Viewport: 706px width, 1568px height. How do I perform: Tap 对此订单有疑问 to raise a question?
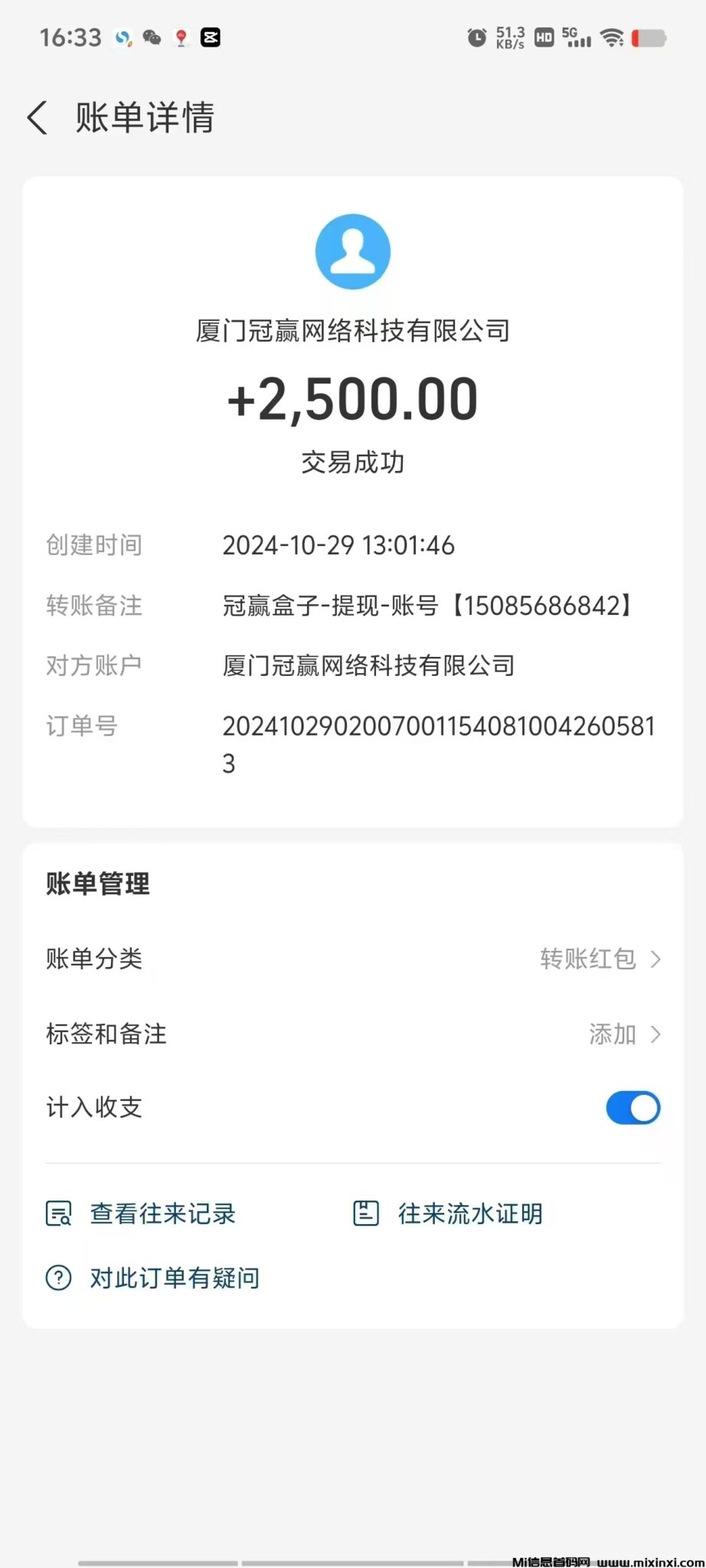point(174,1277)
